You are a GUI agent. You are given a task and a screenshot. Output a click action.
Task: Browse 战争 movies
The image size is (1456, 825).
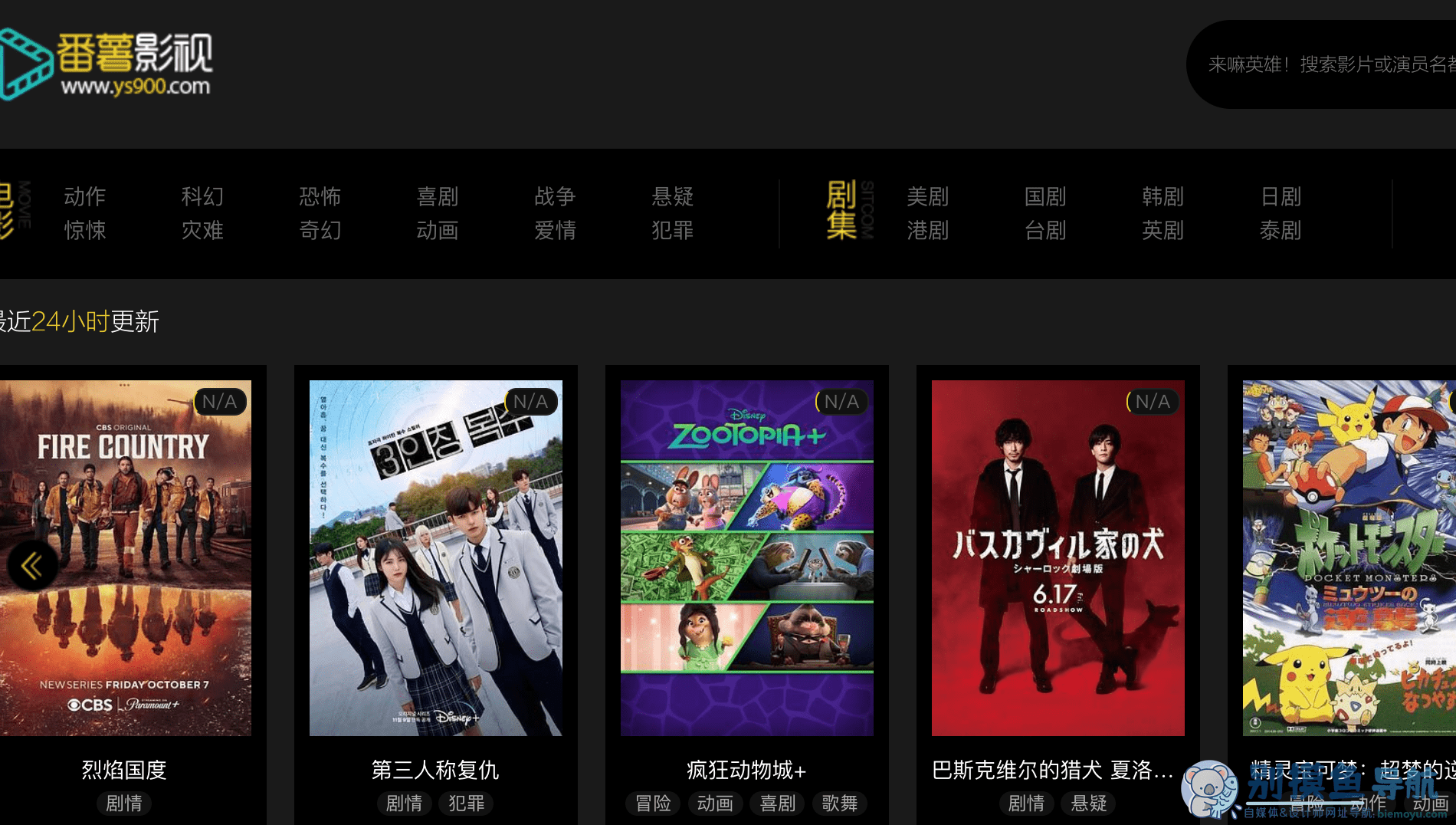(555, 196)
